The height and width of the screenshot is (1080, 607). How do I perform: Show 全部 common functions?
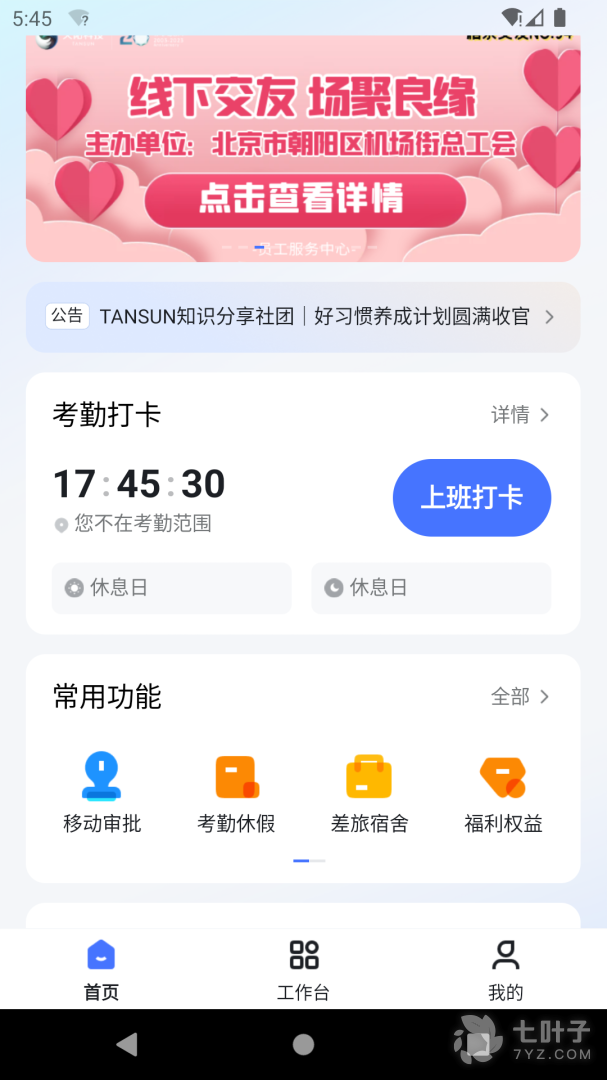coord(520,697)
